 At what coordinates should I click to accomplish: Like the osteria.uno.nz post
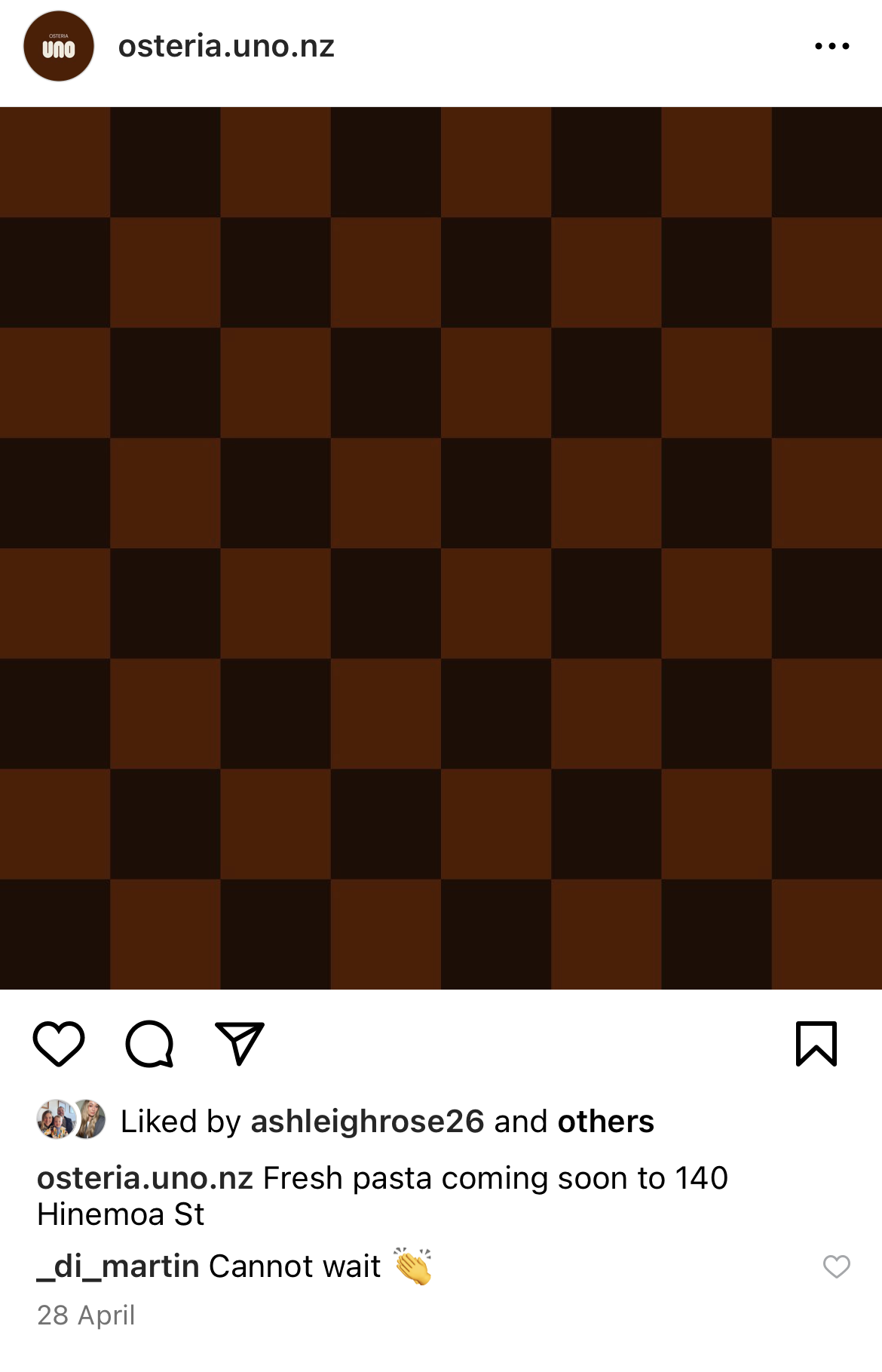tap(59, 1044)
